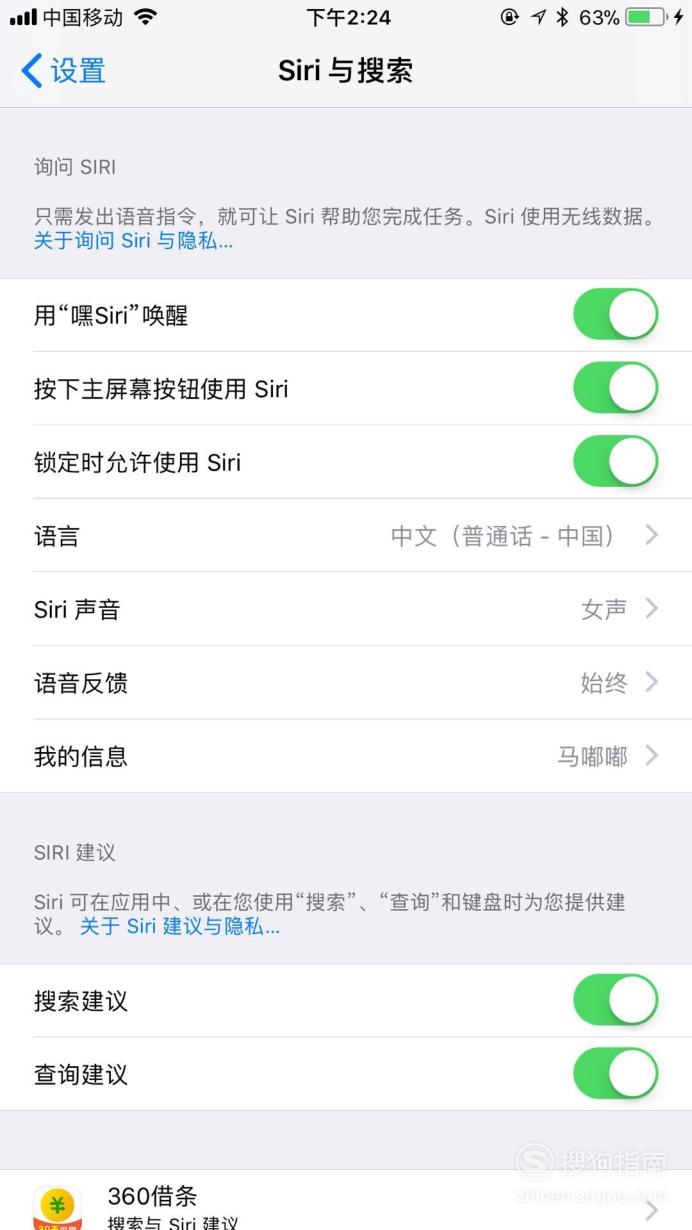The height and width of the screenshot is (1230, 692).
Task: Open 关于 Siri 建议与隐私 link
Action: pyautogui.click(x=180, y=927)
